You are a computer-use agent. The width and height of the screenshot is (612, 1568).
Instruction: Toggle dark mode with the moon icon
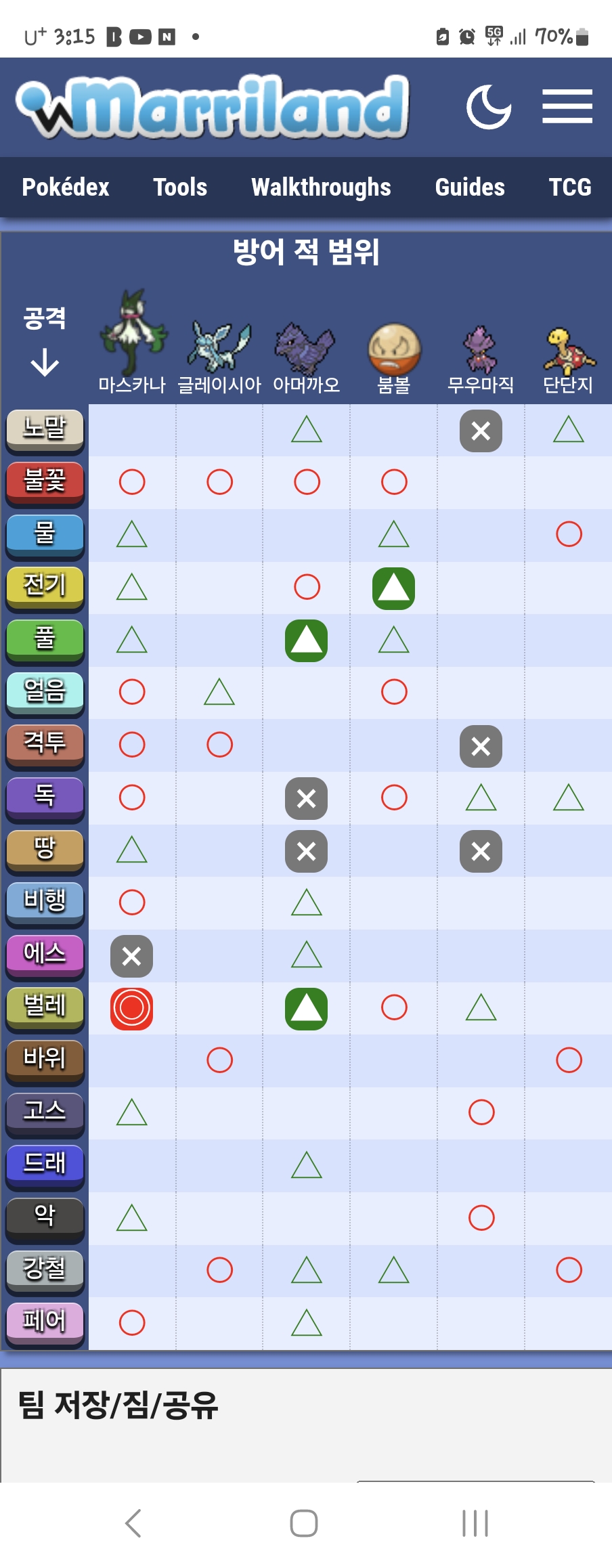point(488,107)
